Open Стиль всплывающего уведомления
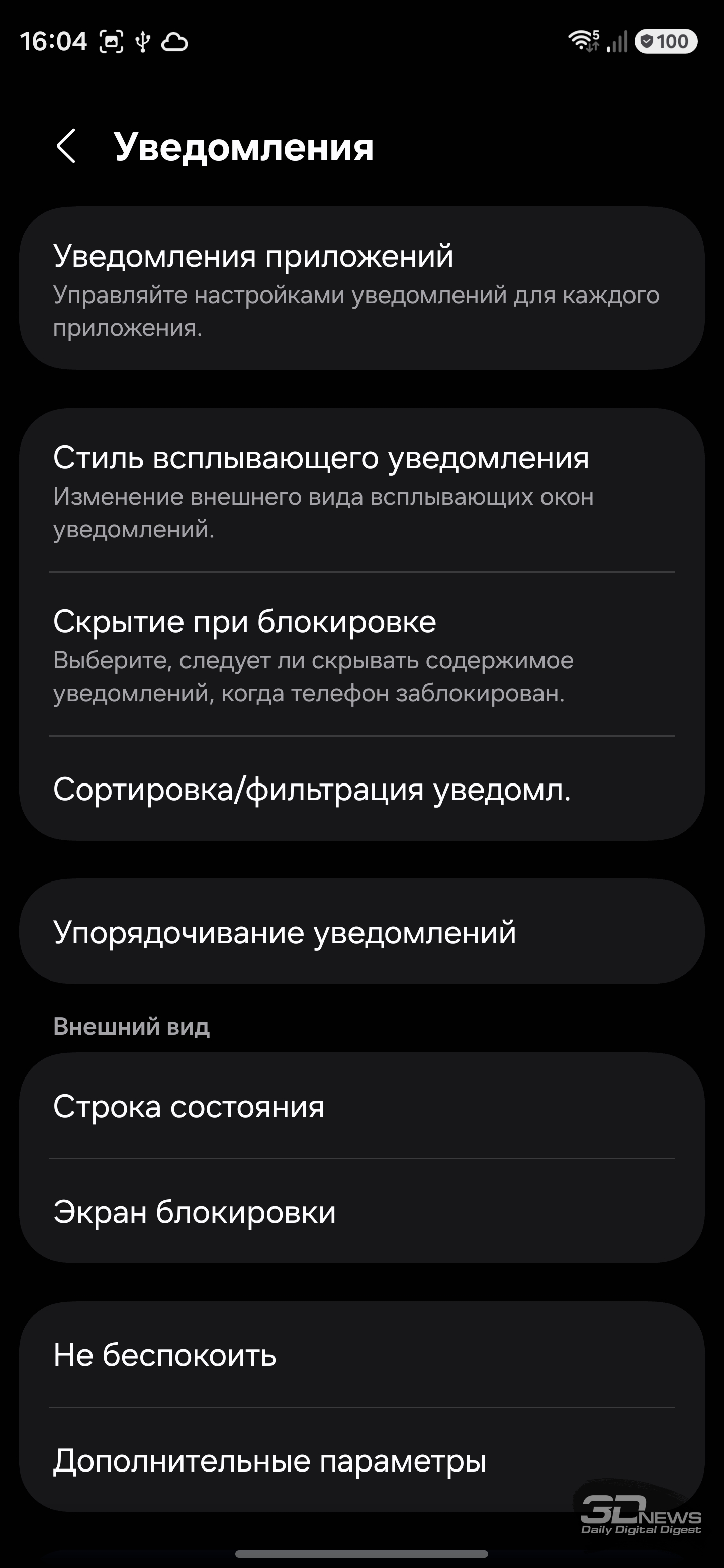 (361, 491)
